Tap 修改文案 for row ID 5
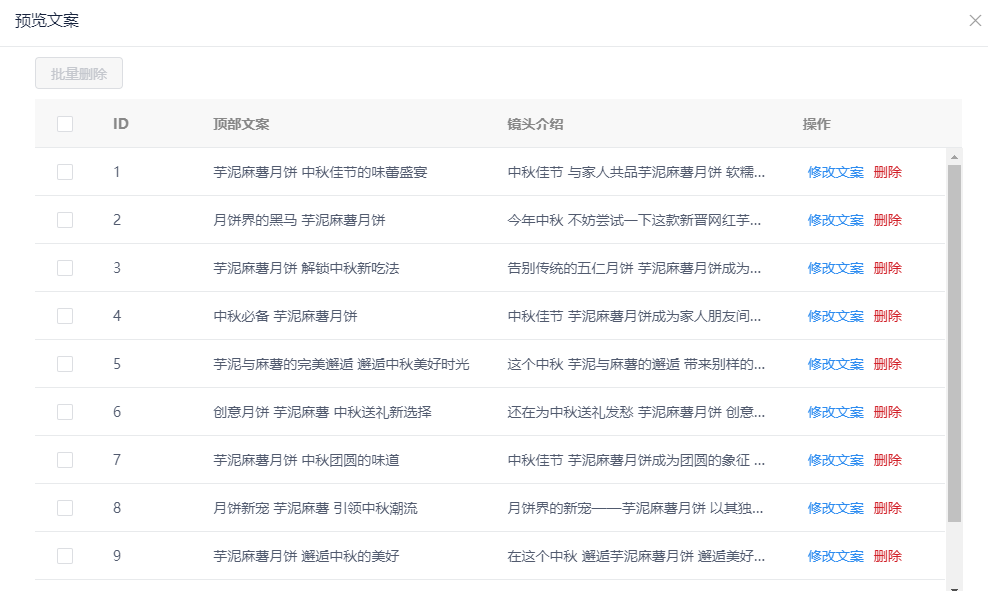The image size is (988, 591). [x=835, y=364]
